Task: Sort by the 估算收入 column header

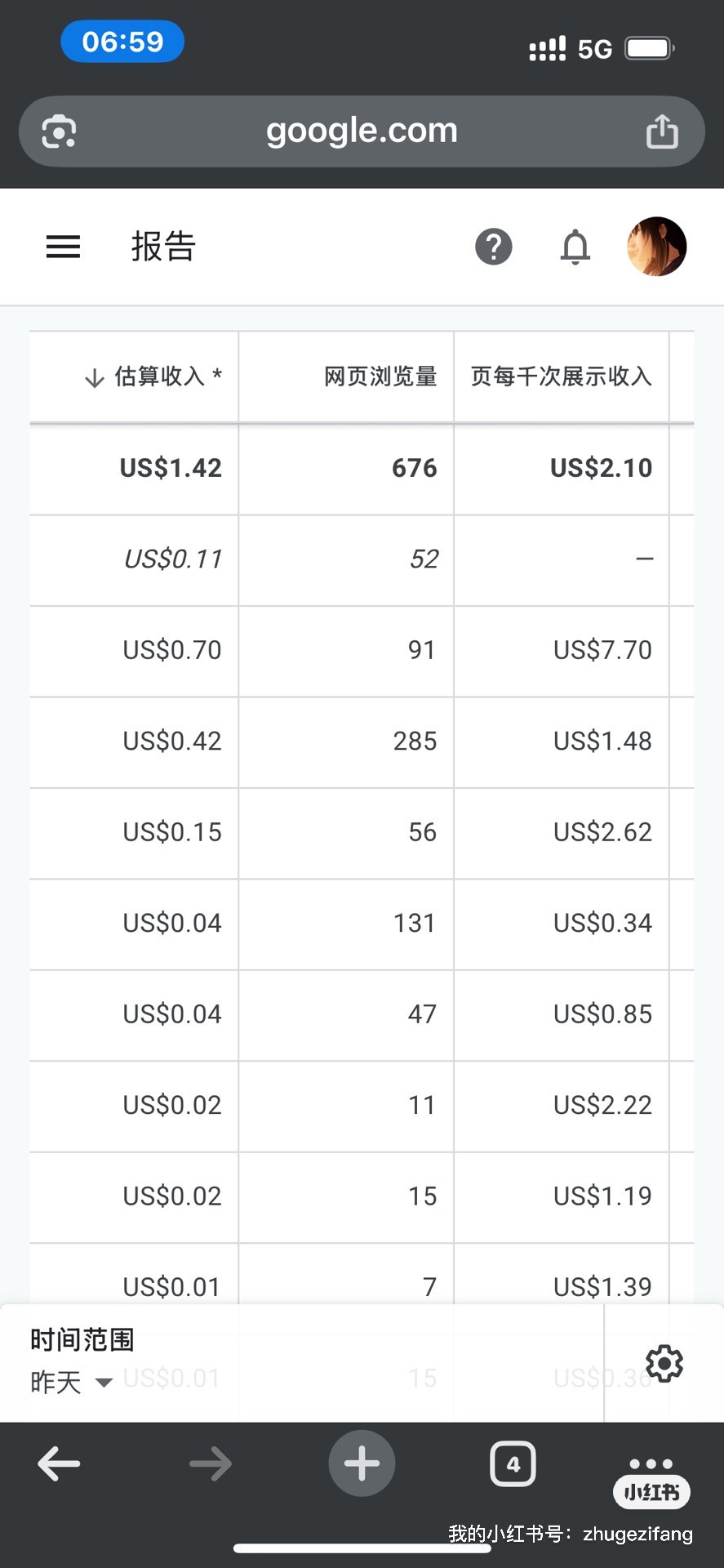Action: (153, 376)
